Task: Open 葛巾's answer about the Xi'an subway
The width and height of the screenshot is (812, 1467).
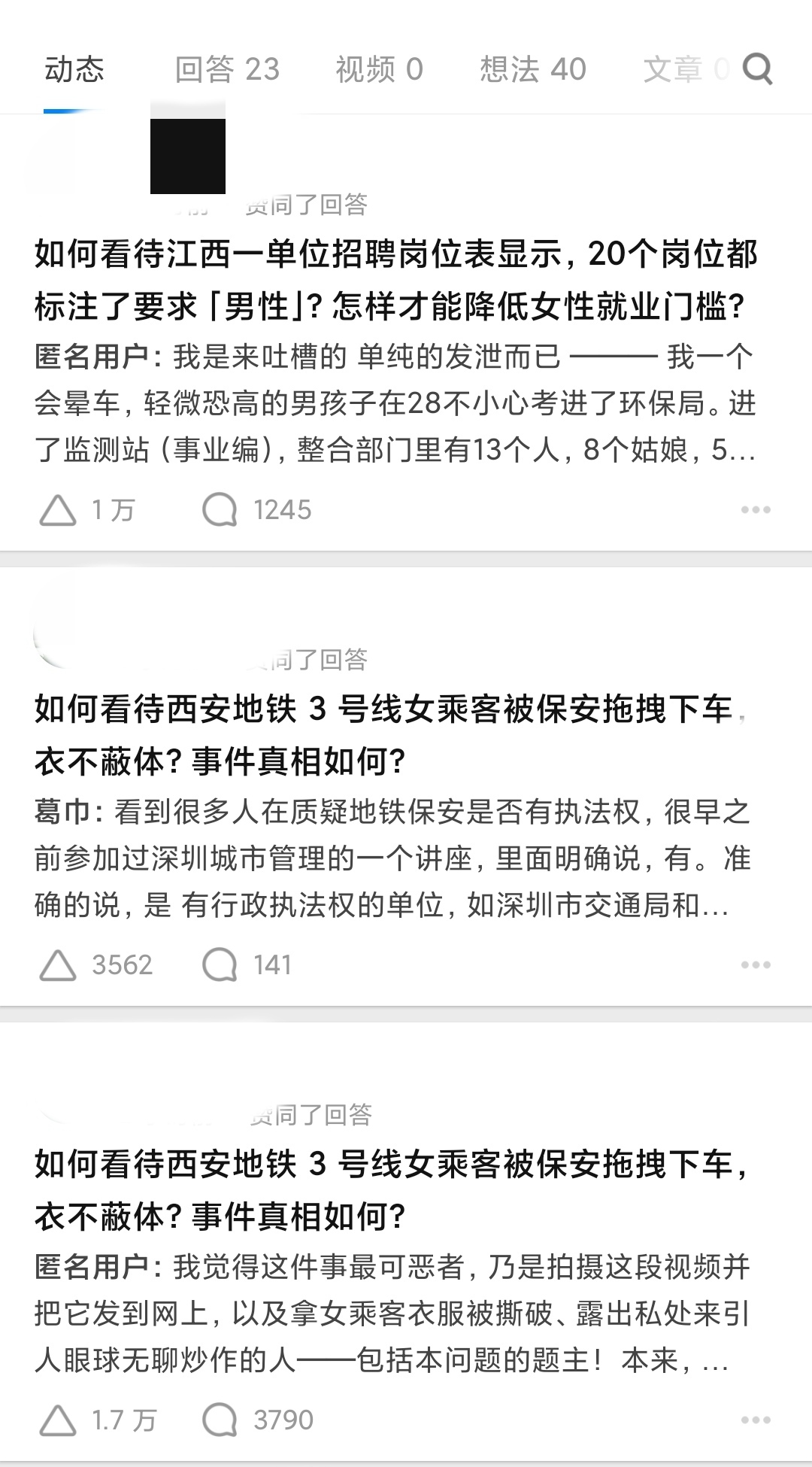Action: 391,858
